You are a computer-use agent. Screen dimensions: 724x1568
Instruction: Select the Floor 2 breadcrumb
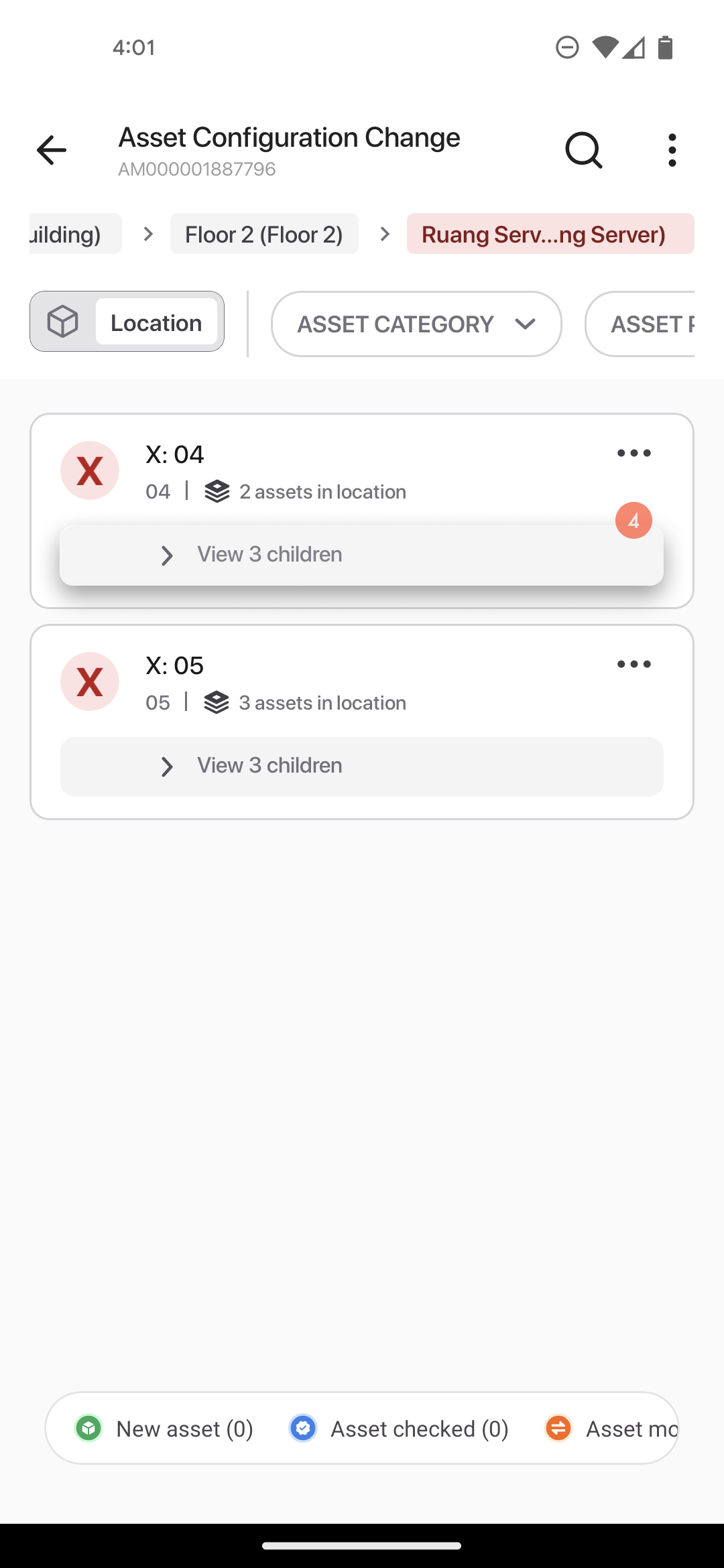[264, 234]
